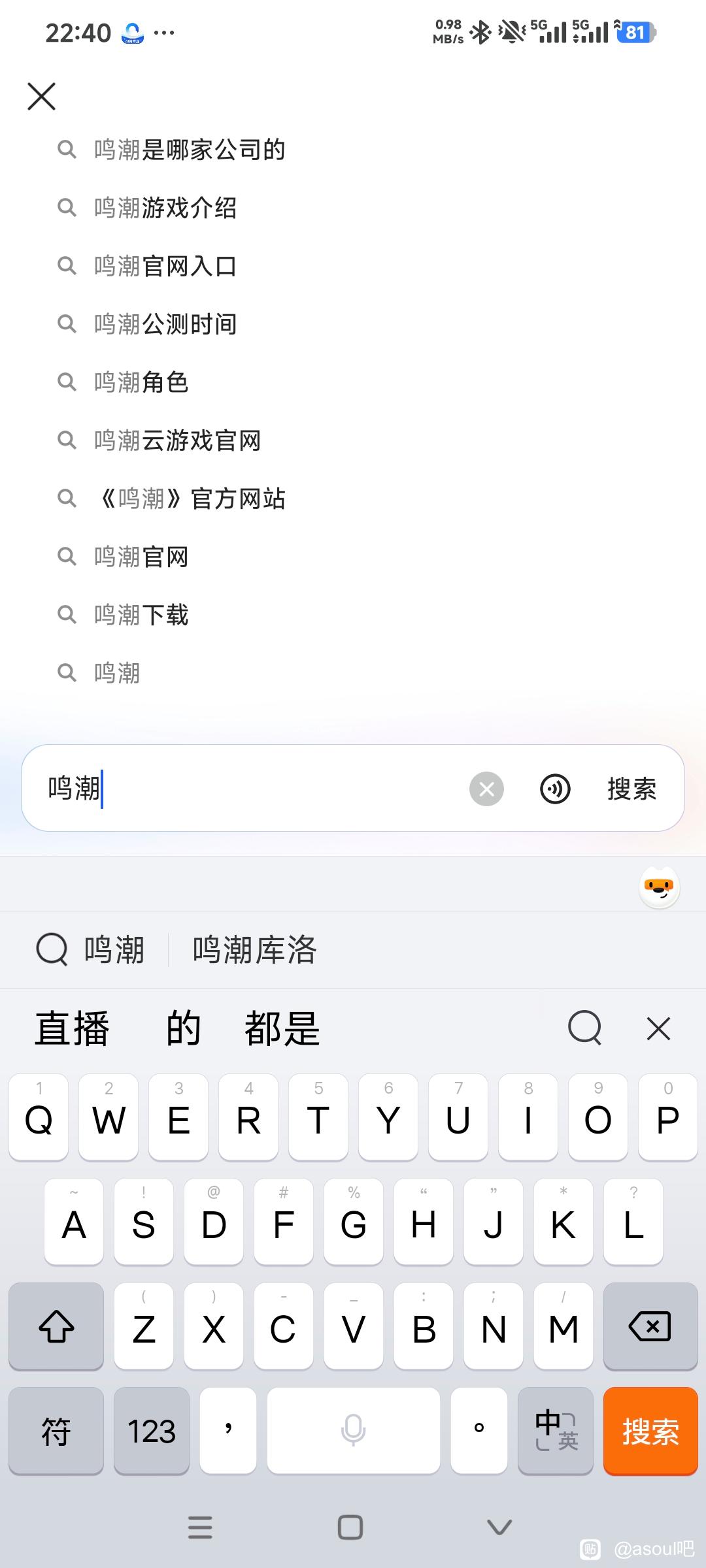The height and width of the screenshot is (1568, 706).
Task: Open suggestion 《鸣潮》官方网站
Action: pos(190,499)
